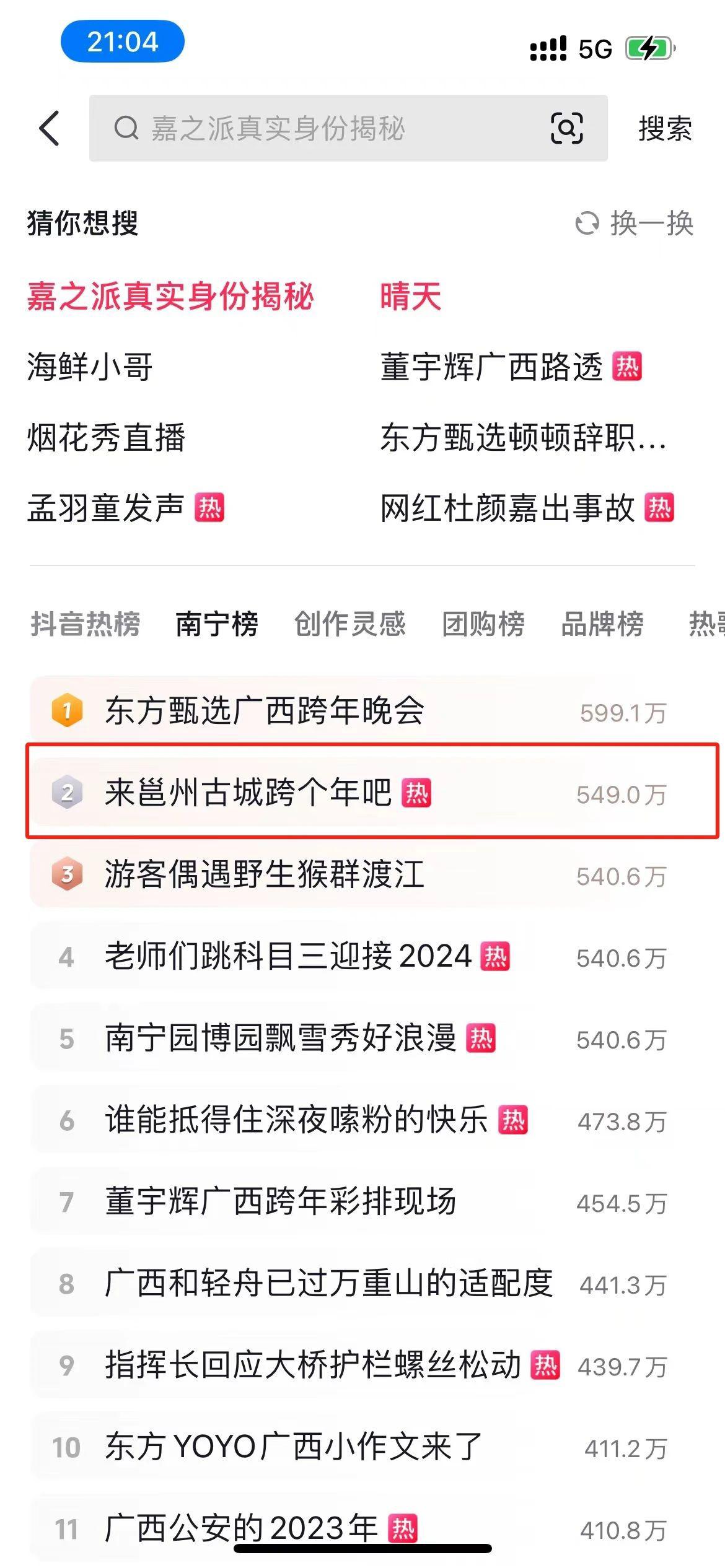
Task: Select suggested search 晴天
Action: coord(410,296)
